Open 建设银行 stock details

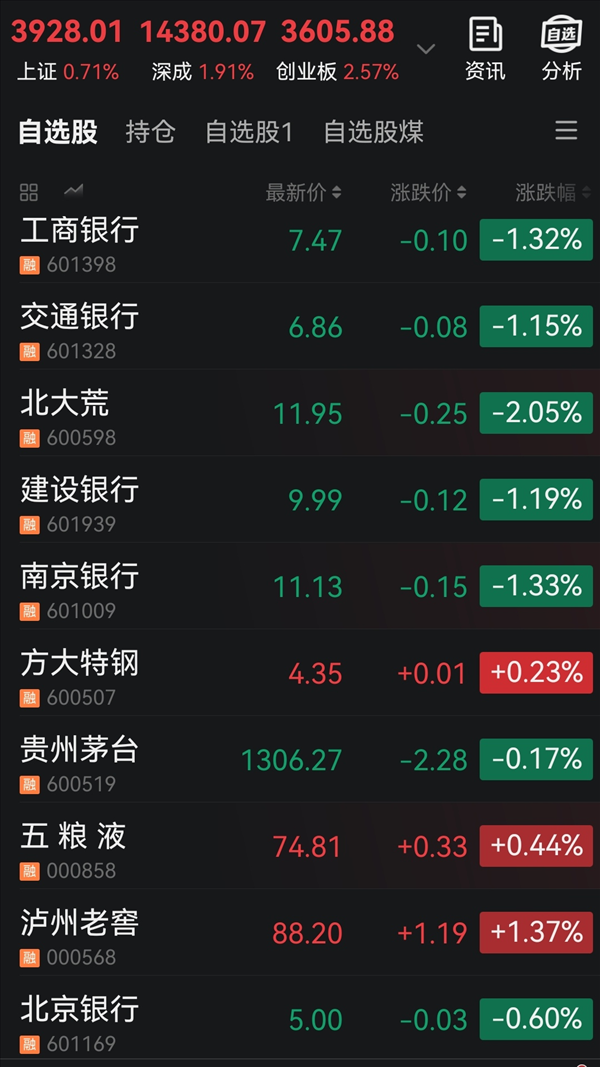tap(300, 499)
